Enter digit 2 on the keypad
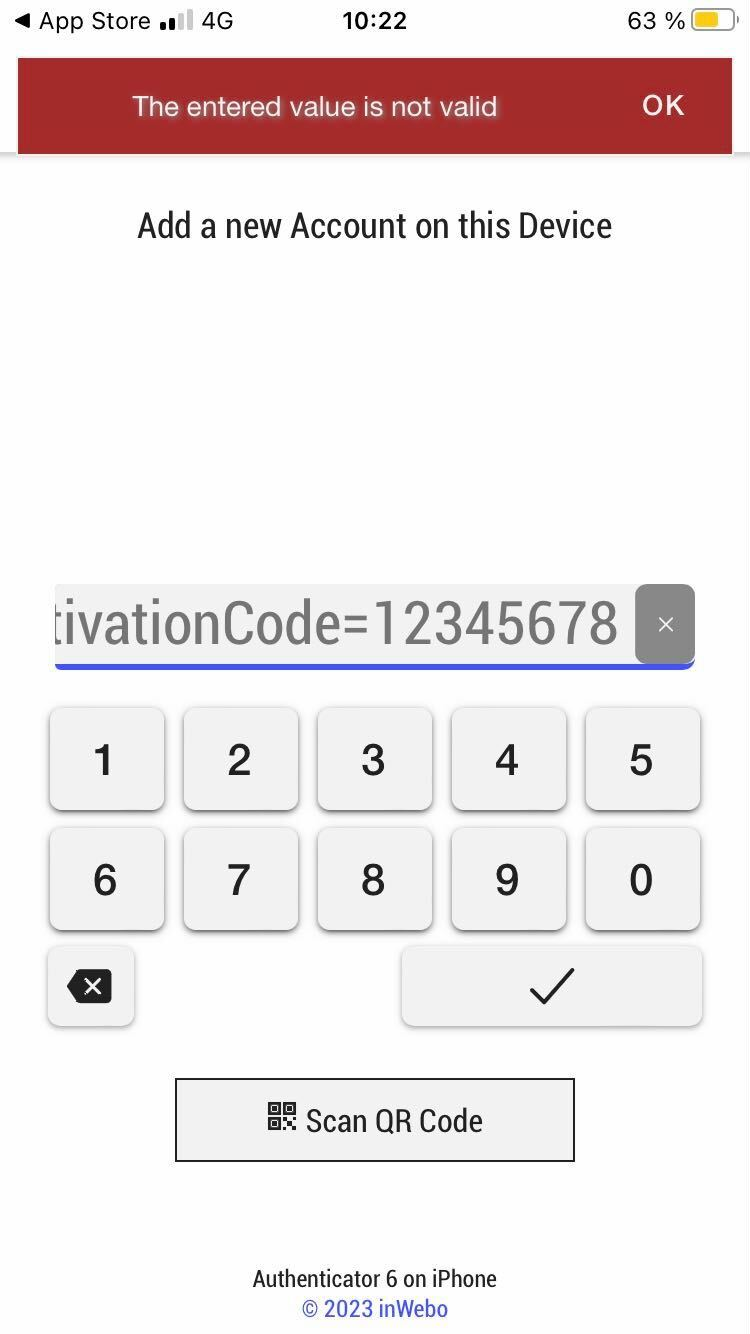Image resolution: width=750 pixels, height=1334 pixels. [240, 759]
